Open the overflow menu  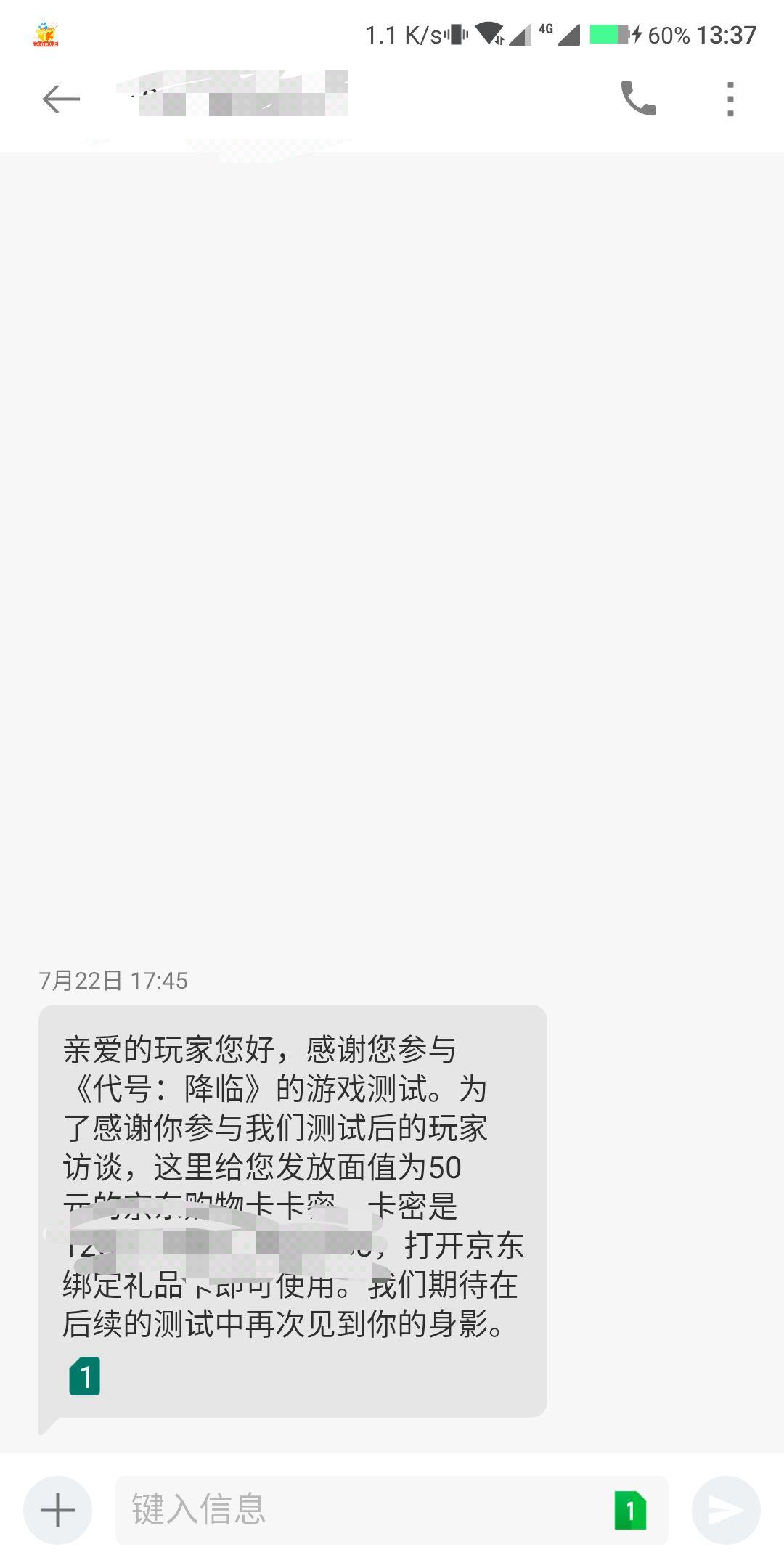(730, 99)
